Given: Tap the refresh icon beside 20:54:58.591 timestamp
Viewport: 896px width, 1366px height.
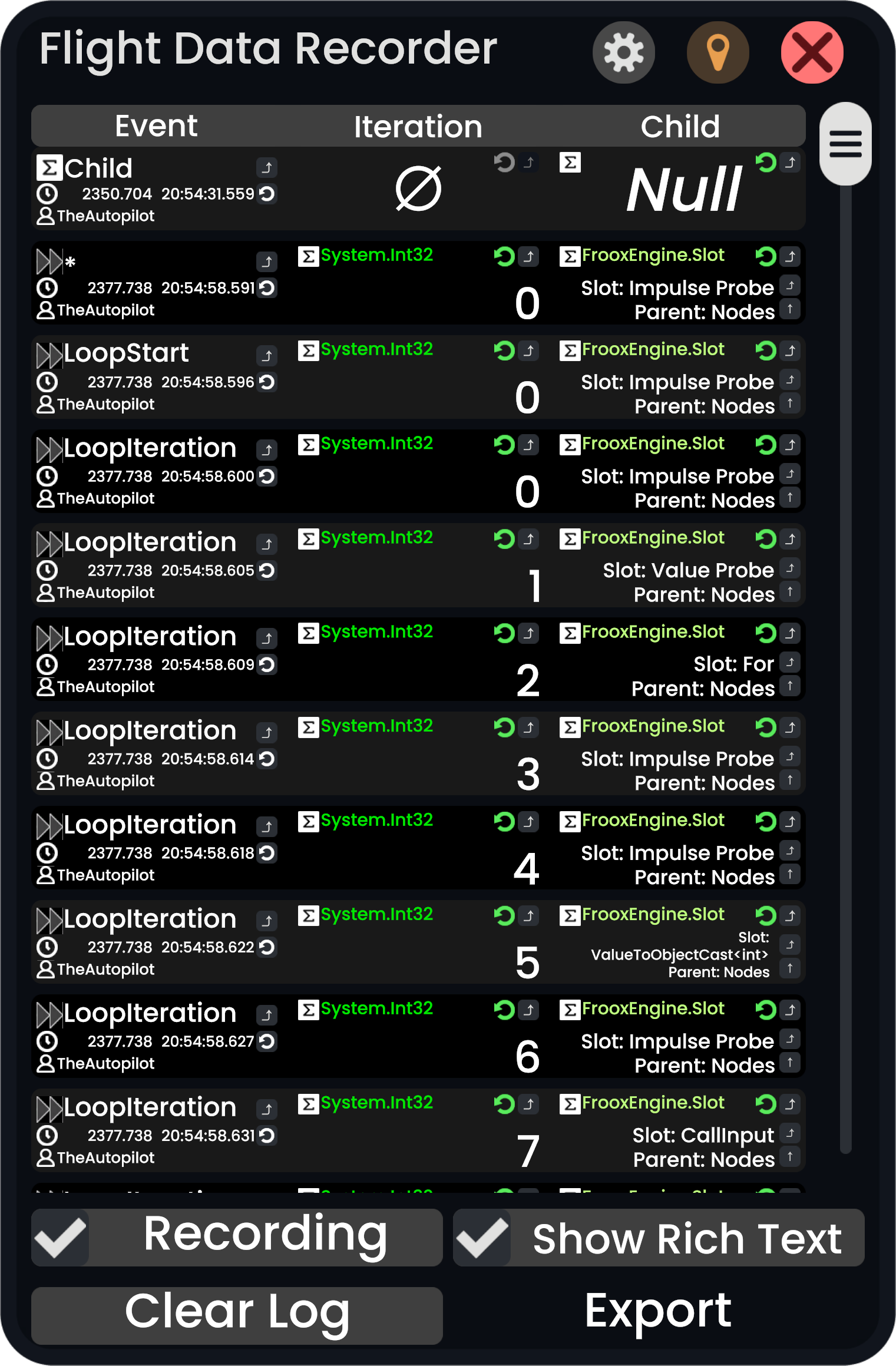Looking at the screenshot, I should (267, 288).
